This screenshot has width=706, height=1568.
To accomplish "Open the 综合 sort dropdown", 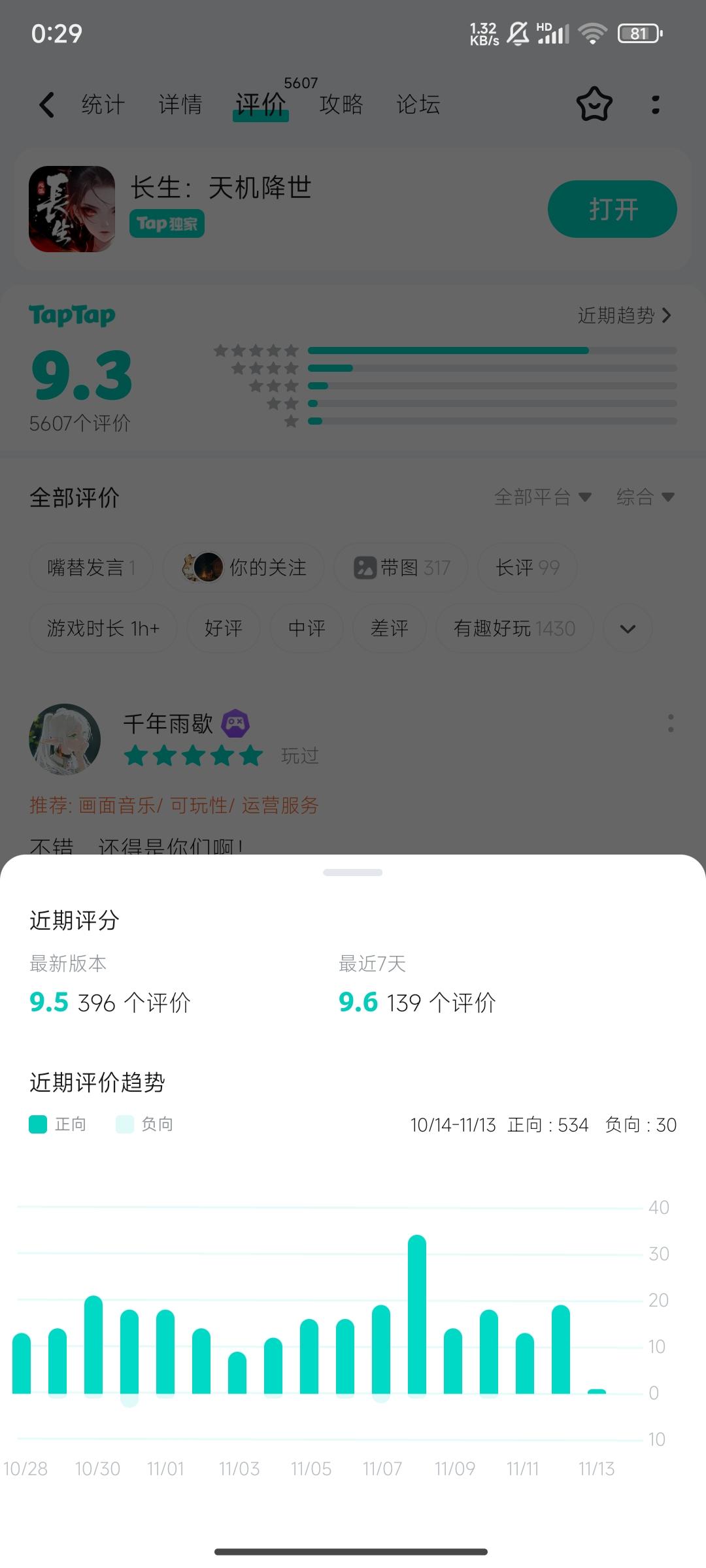I will pos(644,497).
